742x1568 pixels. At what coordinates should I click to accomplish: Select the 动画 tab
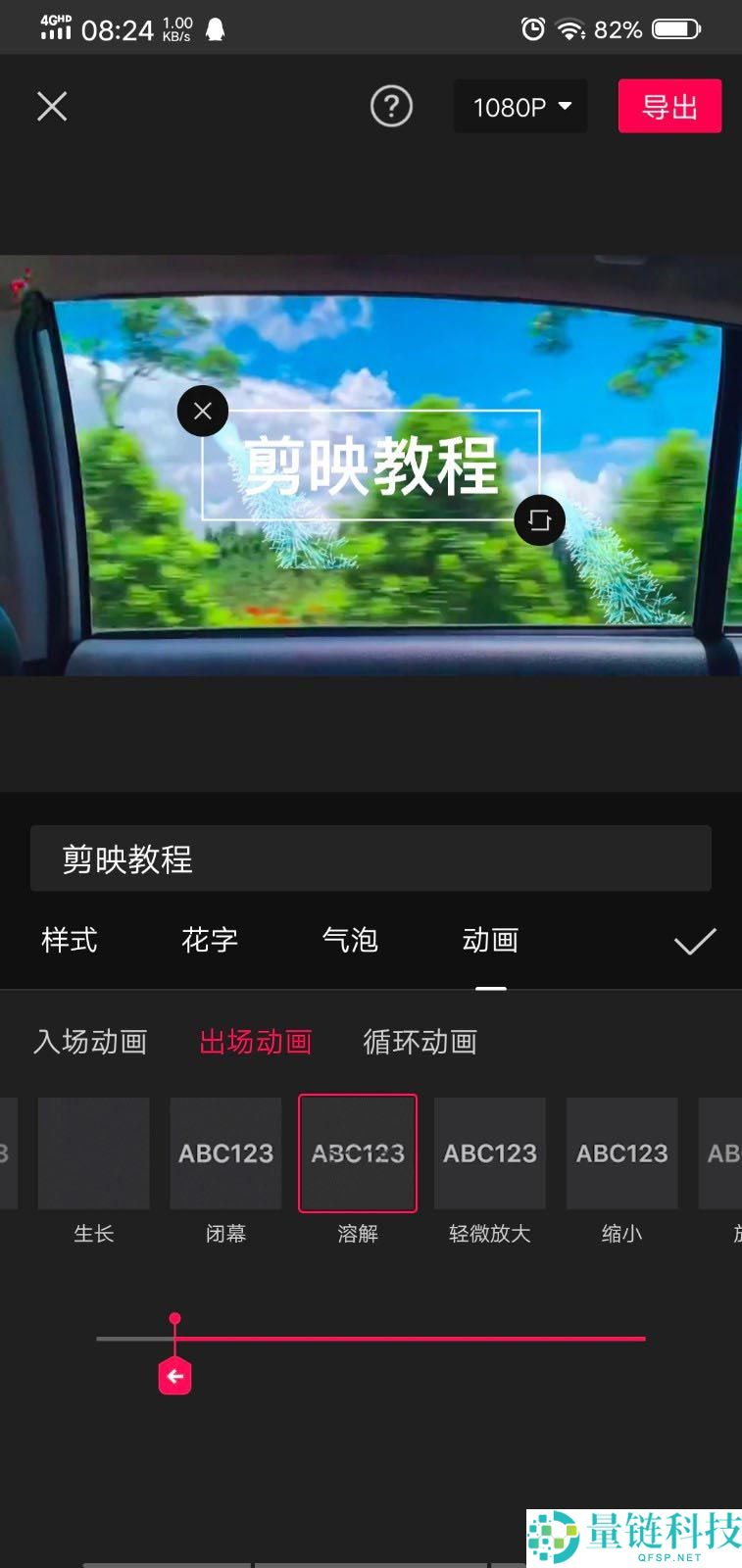pos(490,940)
